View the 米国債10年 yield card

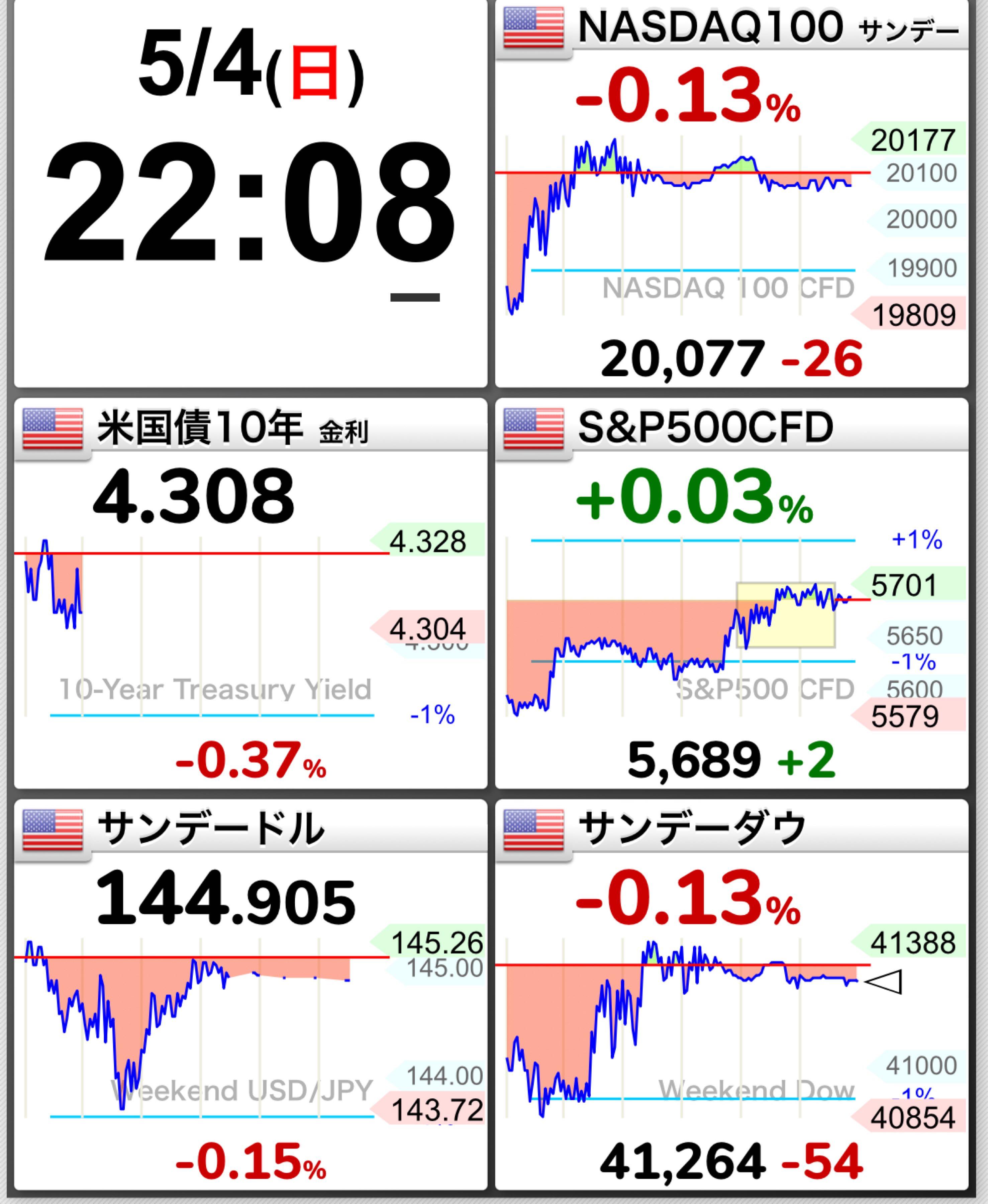(x=251, y=595)
